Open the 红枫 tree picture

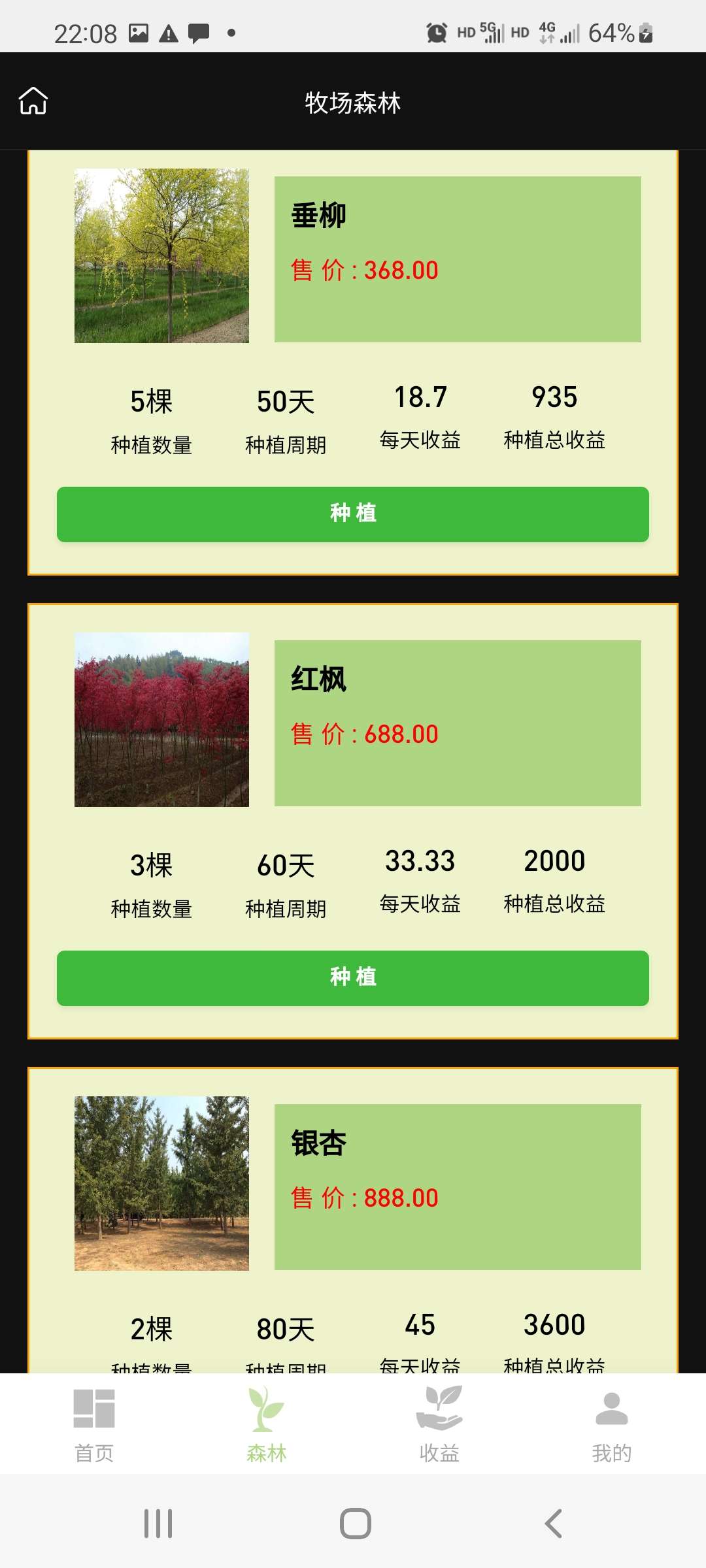tap(161, 719)
